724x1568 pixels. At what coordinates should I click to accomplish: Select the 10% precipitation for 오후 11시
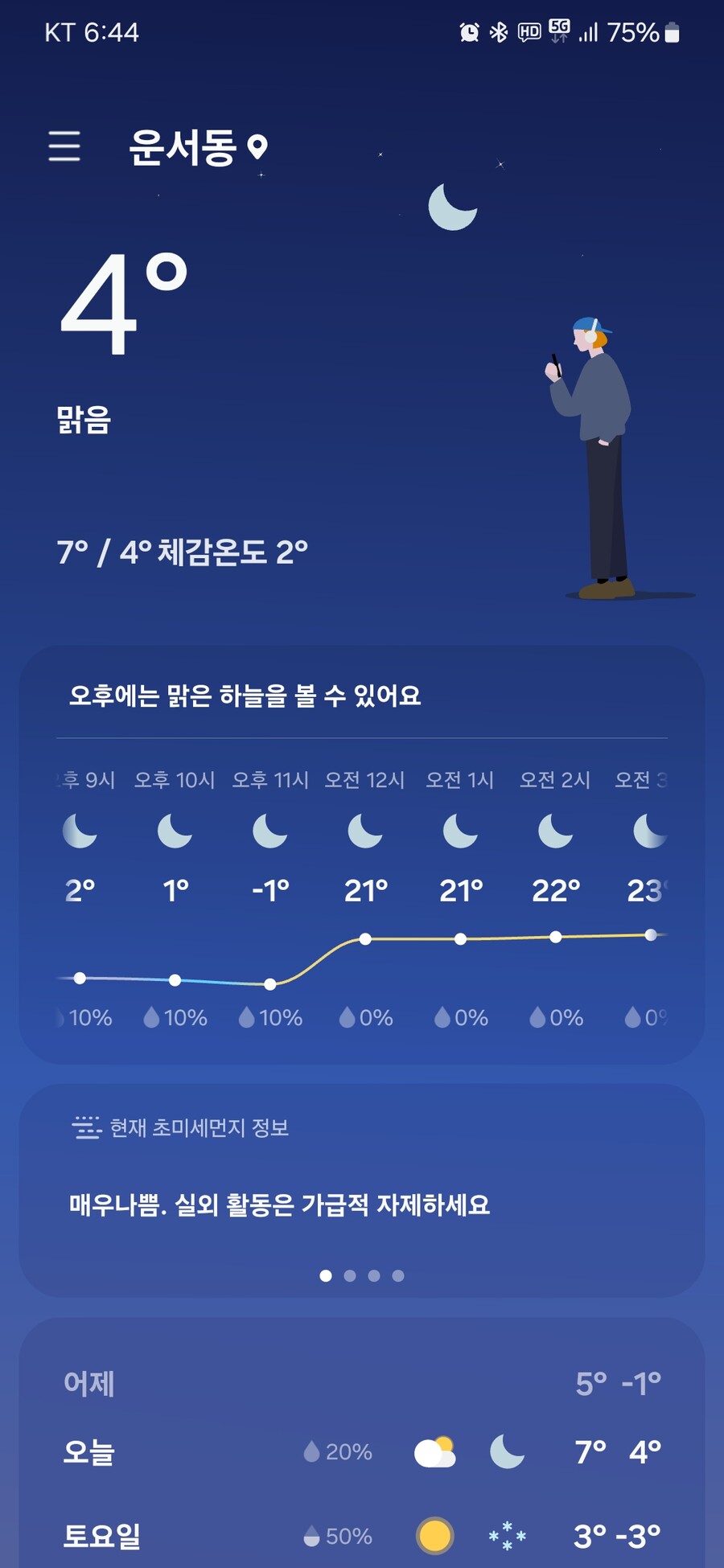coord(269,1017)
